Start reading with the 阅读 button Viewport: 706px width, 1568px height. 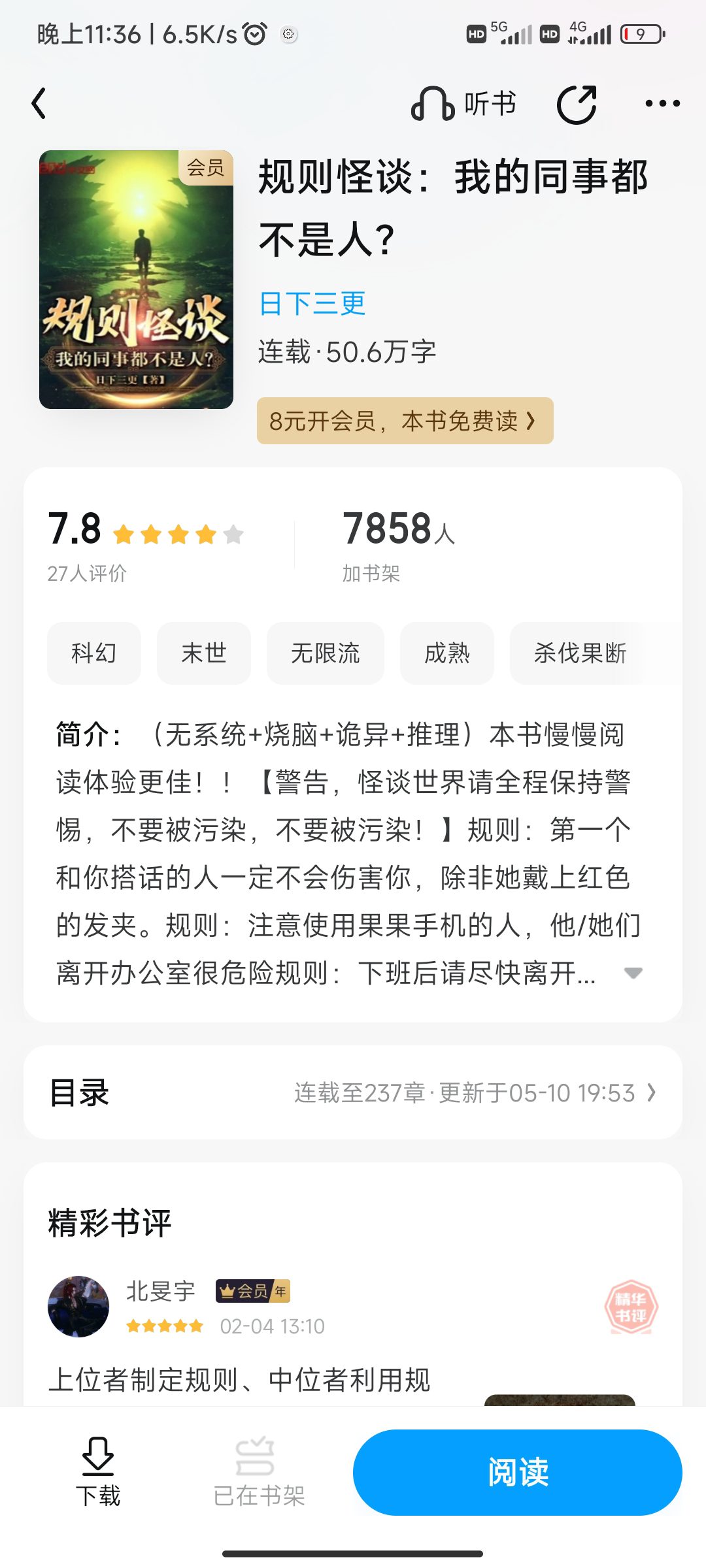click(518, 1472)
